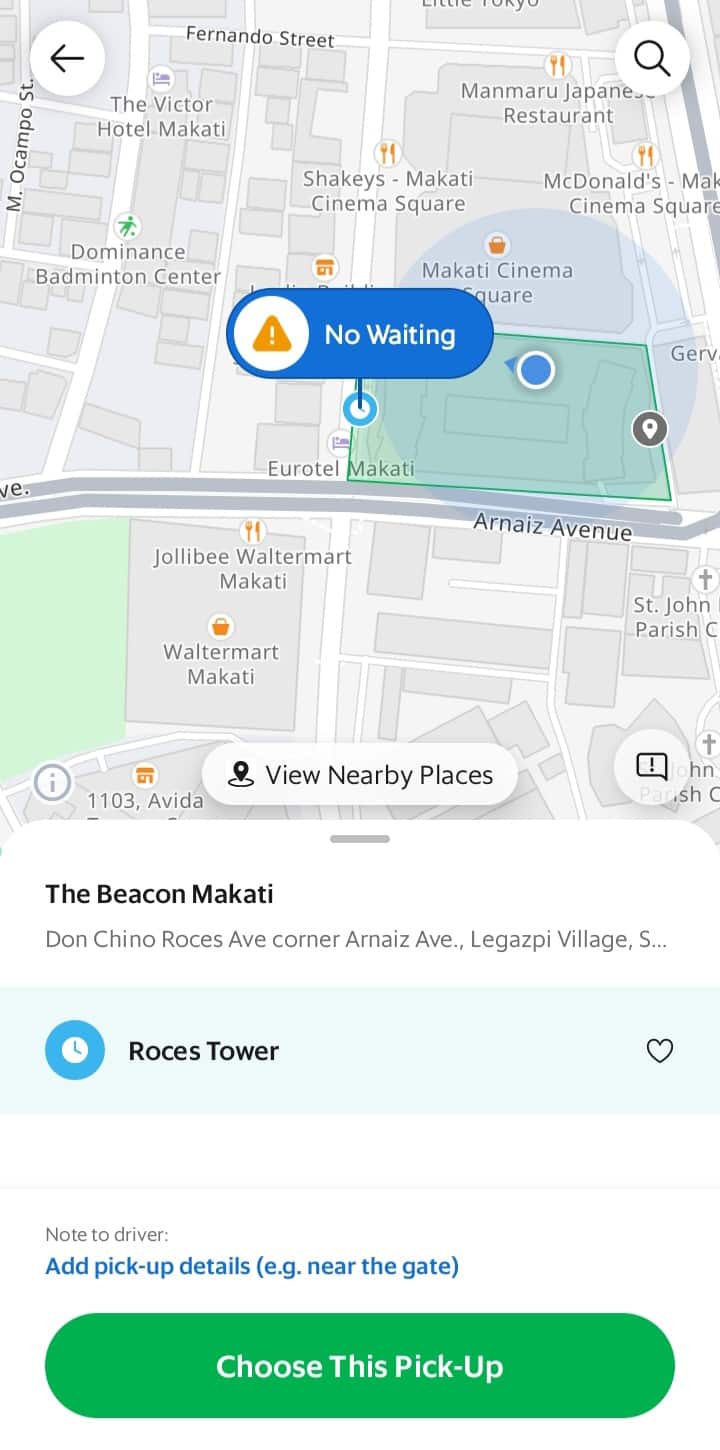Save Roces Tower with the heart icon
The image size is (720, 1450).
coord(660,1051)
